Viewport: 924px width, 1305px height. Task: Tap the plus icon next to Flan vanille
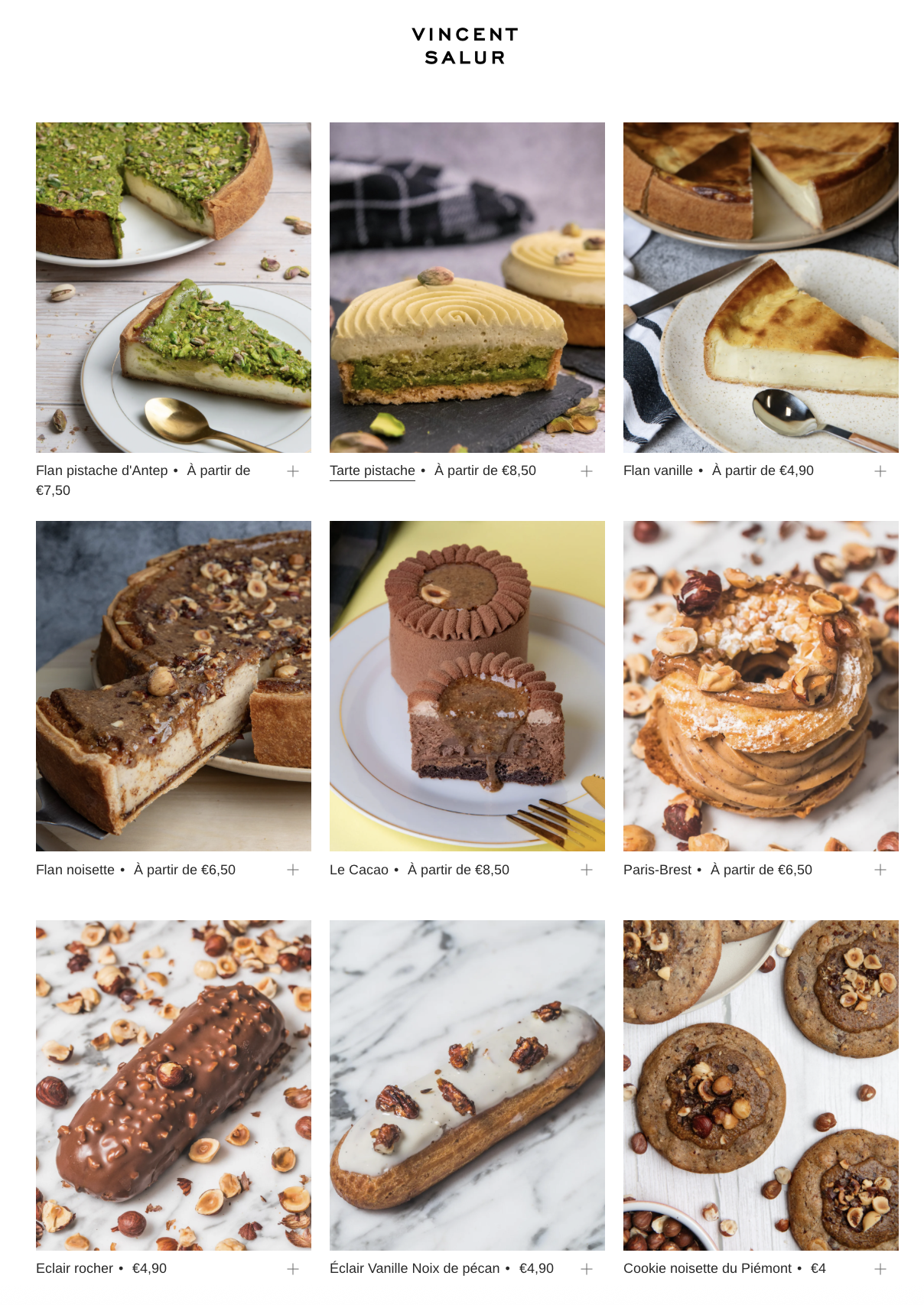(x=880, y=471)
